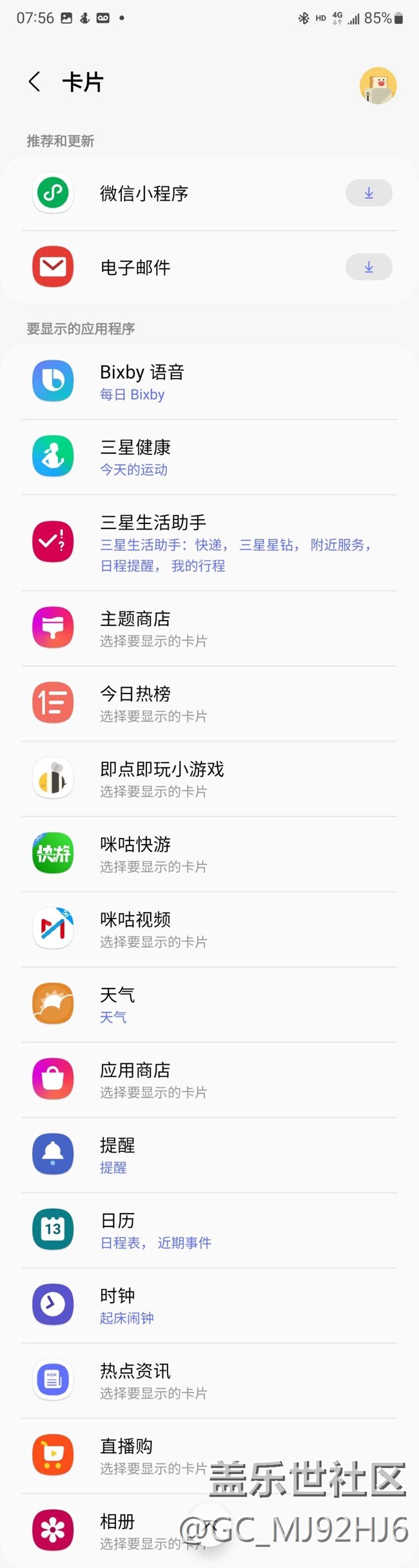Open the 相册 card row
The height and width of the screenshot is (1568, 419).
tap(209, 1531)
